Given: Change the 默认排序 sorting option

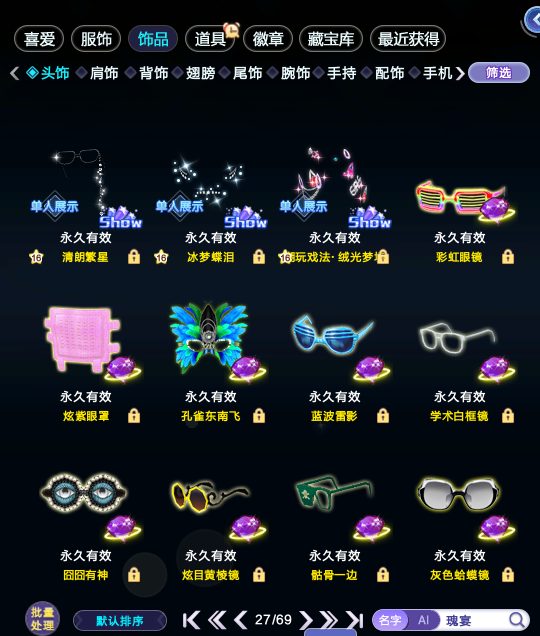Looking at the screenshot, I should pos(120,621).
